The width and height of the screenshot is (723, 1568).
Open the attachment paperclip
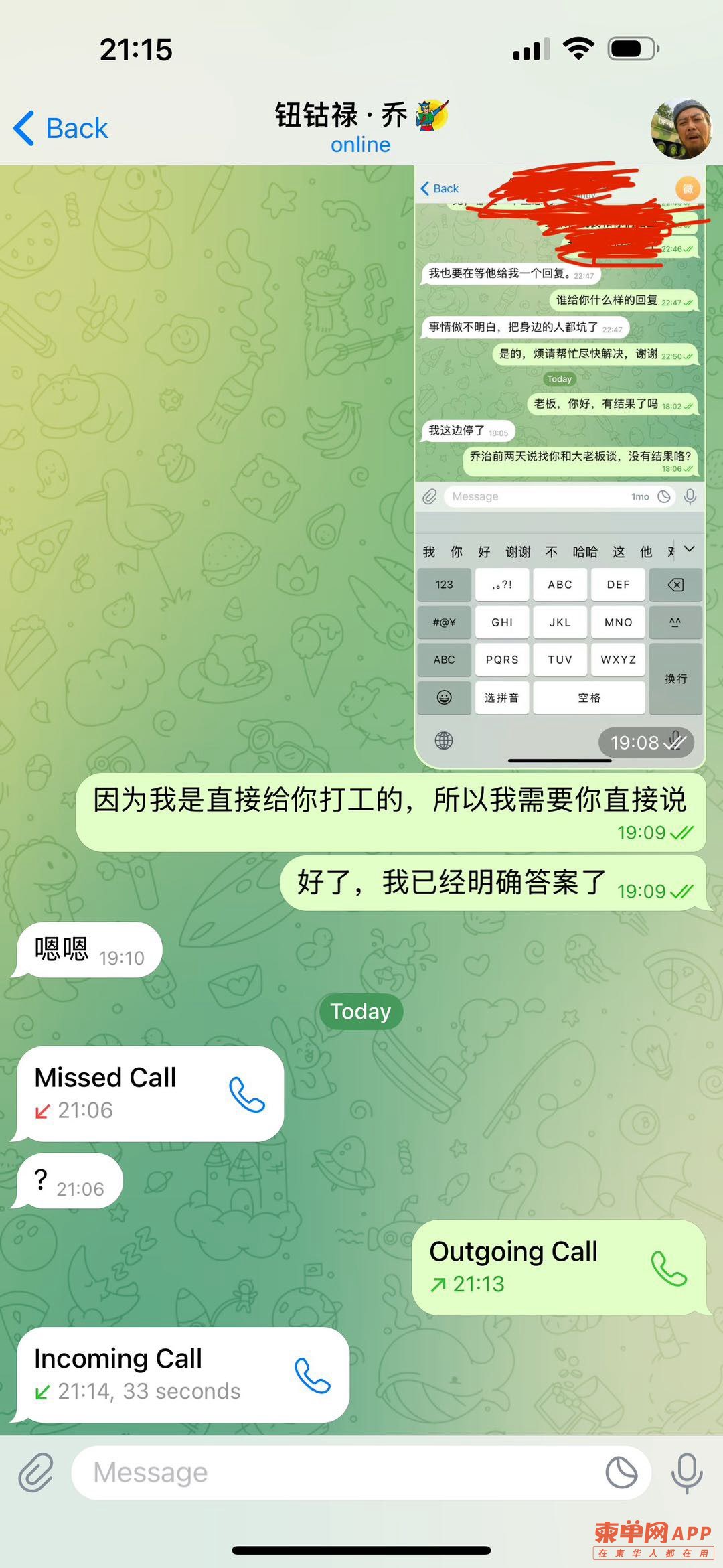(x=35, y=1472)
